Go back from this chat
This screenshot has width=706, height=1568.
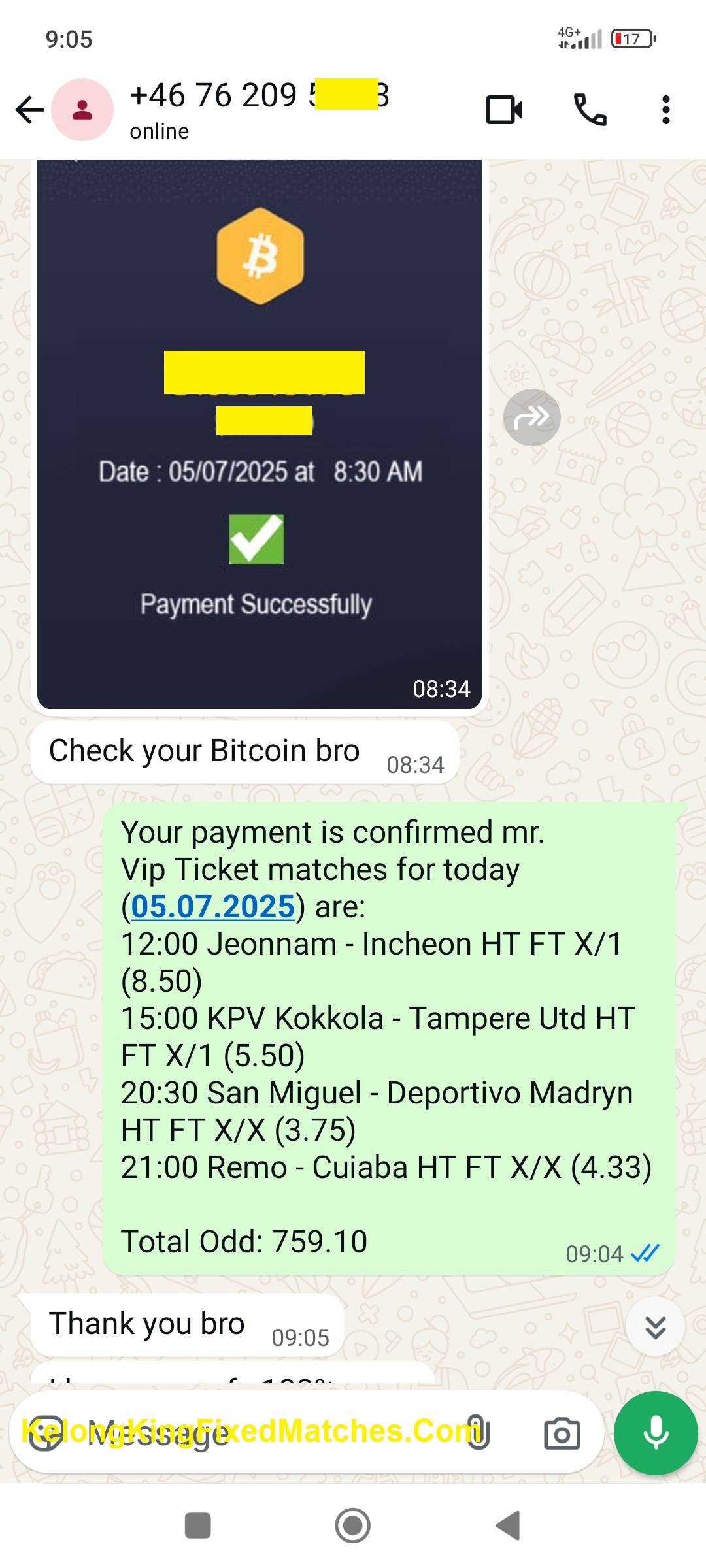coord(29,110)
